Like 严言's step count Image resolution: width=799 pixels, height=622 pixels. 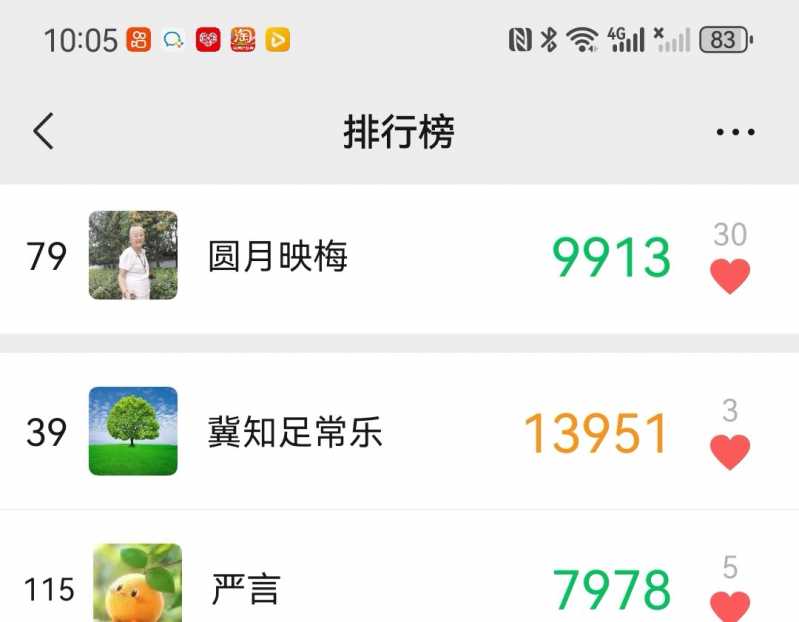pos(730,604)
